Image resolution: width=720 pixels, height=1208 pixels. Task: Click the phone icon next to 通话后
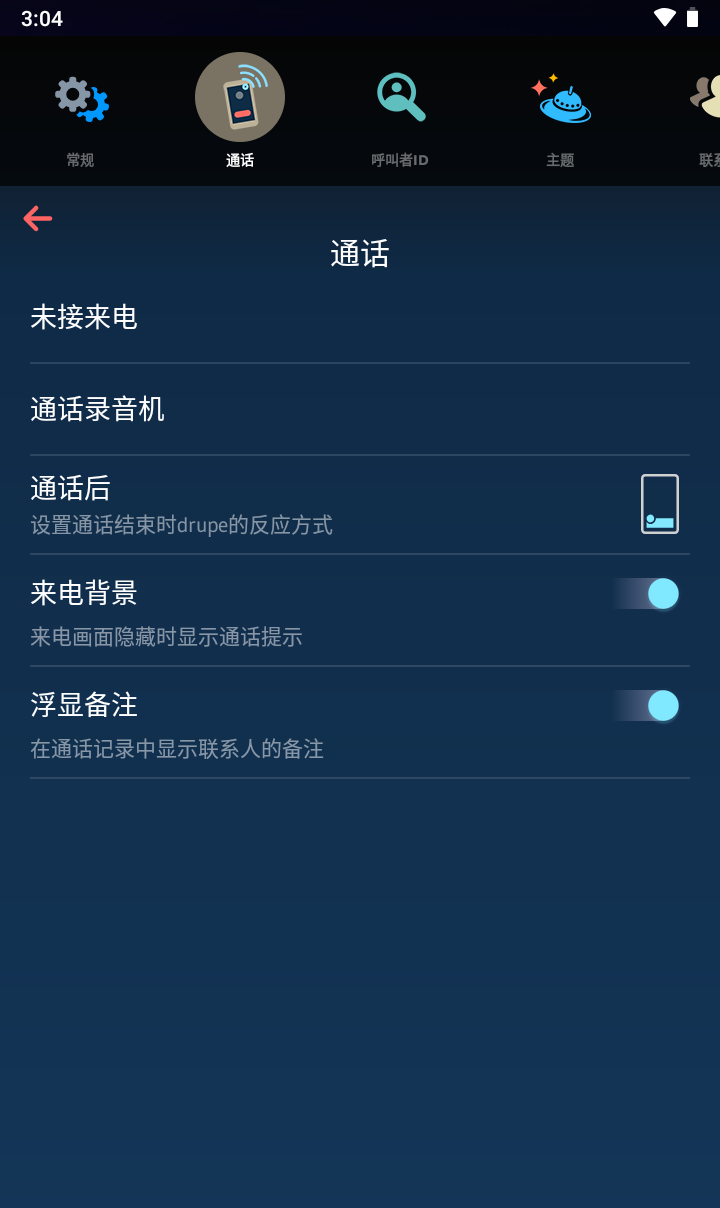pos(659,503)
